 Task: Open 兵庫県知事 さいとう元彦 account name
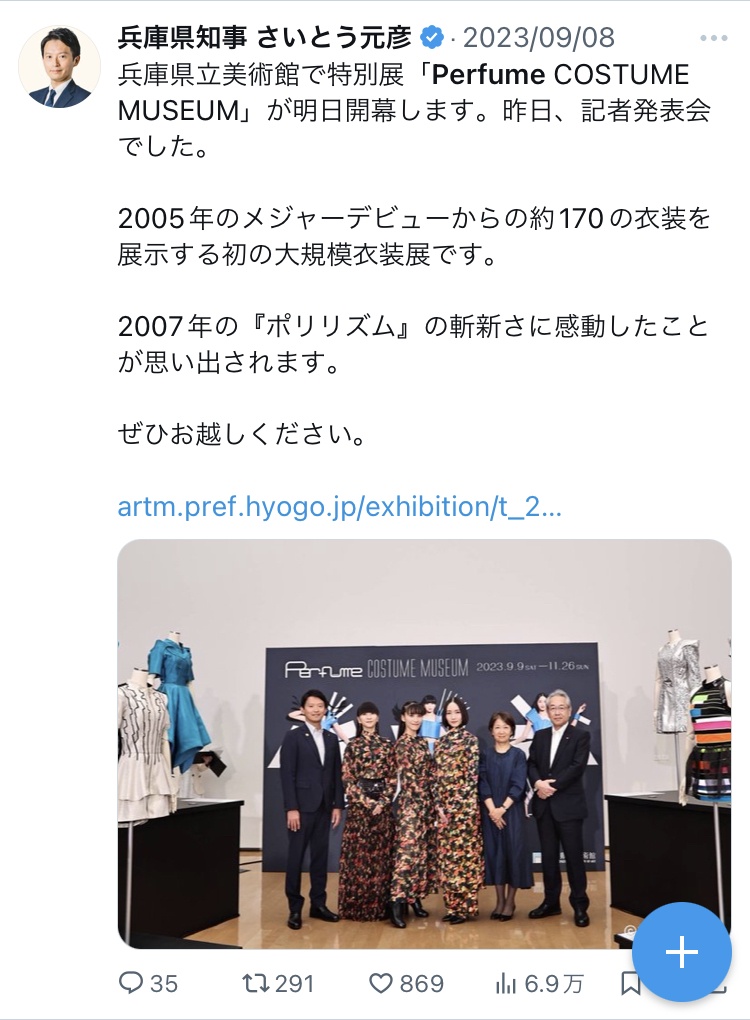tap(264, 38)
